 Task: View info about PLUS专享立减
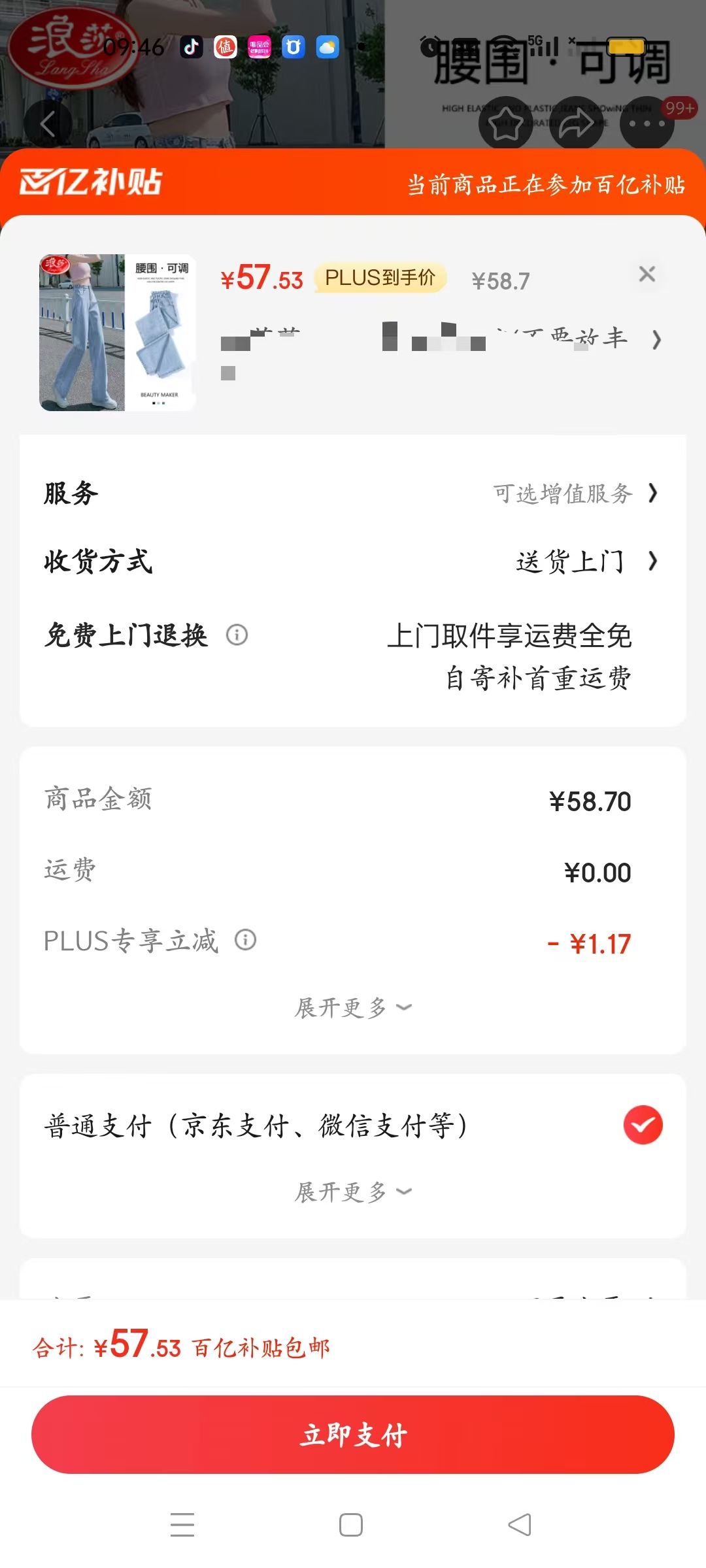tap(246, 940)
